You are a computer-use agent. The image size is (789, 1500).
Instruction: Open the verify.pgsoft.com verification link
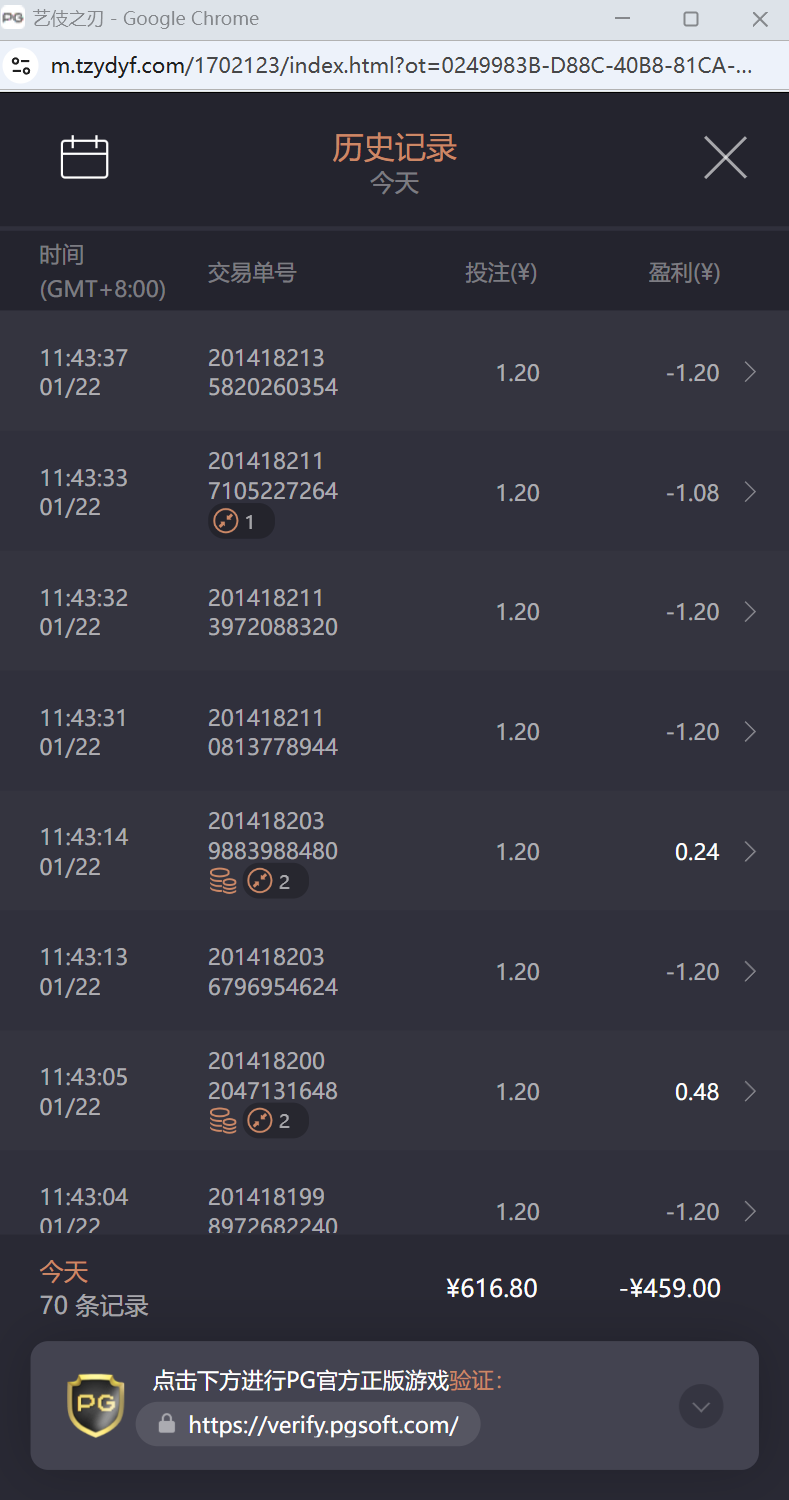(x=322, y=1424)
